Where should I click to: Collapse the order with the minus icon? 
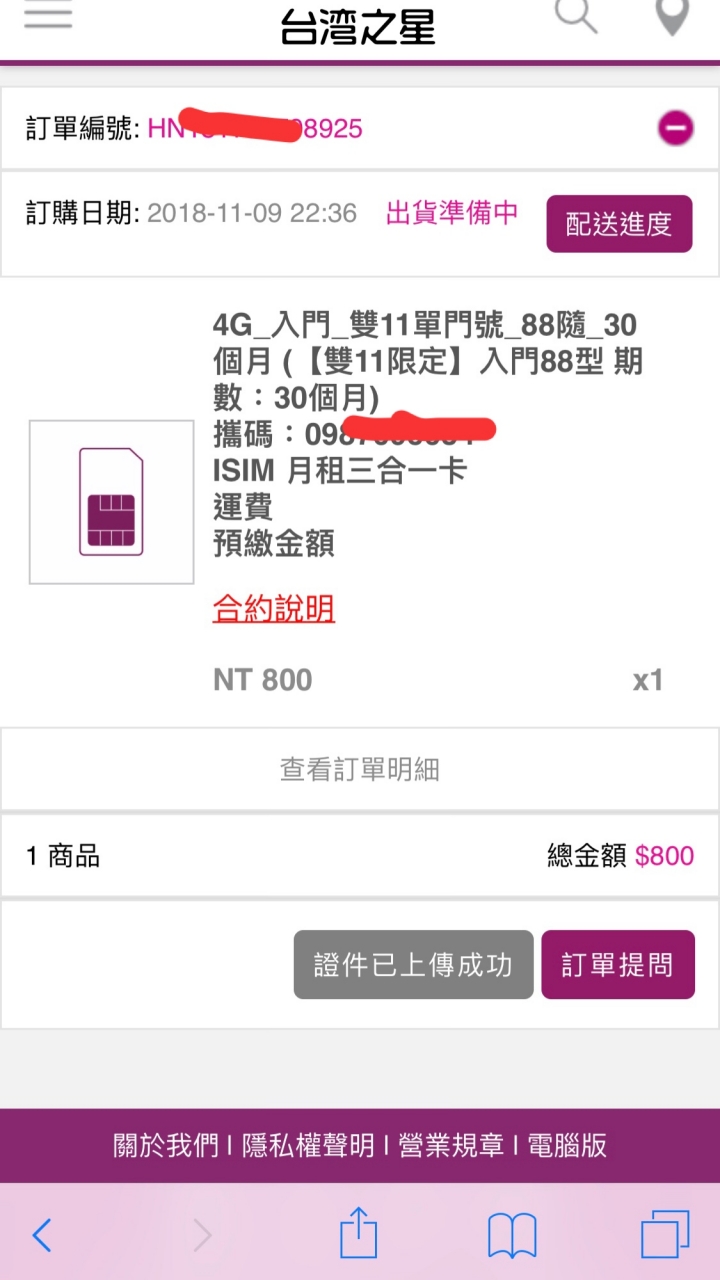675,128
